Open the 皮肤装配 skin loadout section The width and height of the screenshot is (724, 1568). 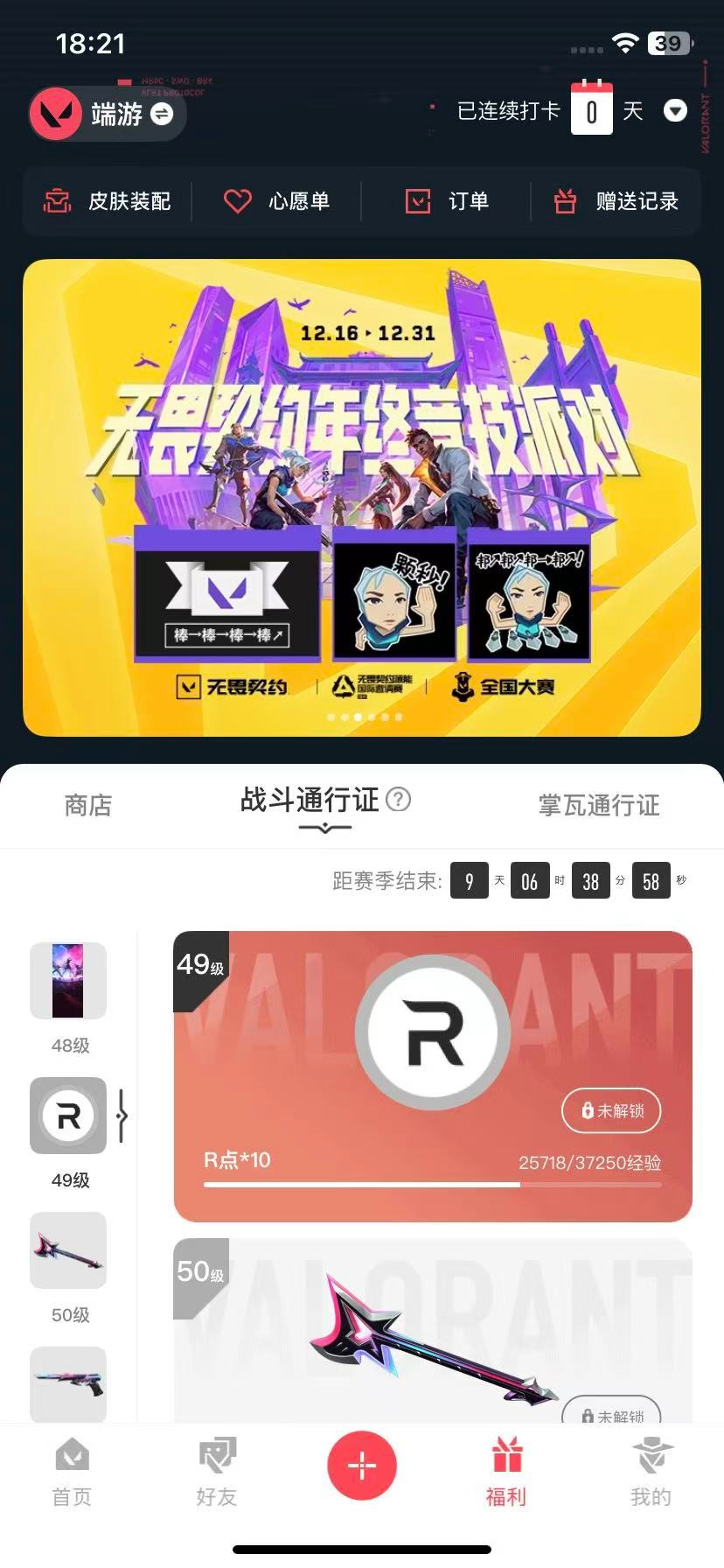(107, 201)
